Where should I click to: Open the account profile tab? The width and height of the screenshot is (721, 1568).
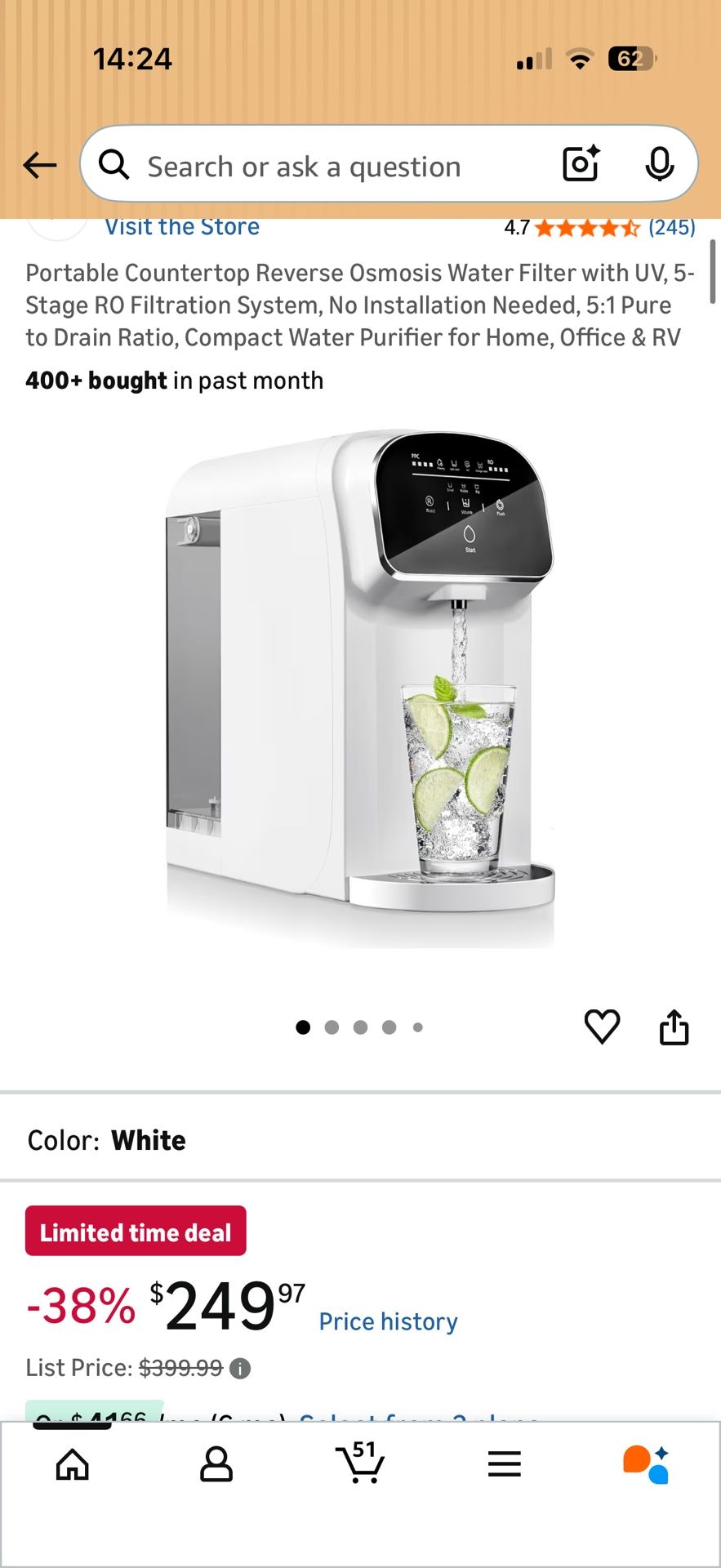coord(216,1464)
